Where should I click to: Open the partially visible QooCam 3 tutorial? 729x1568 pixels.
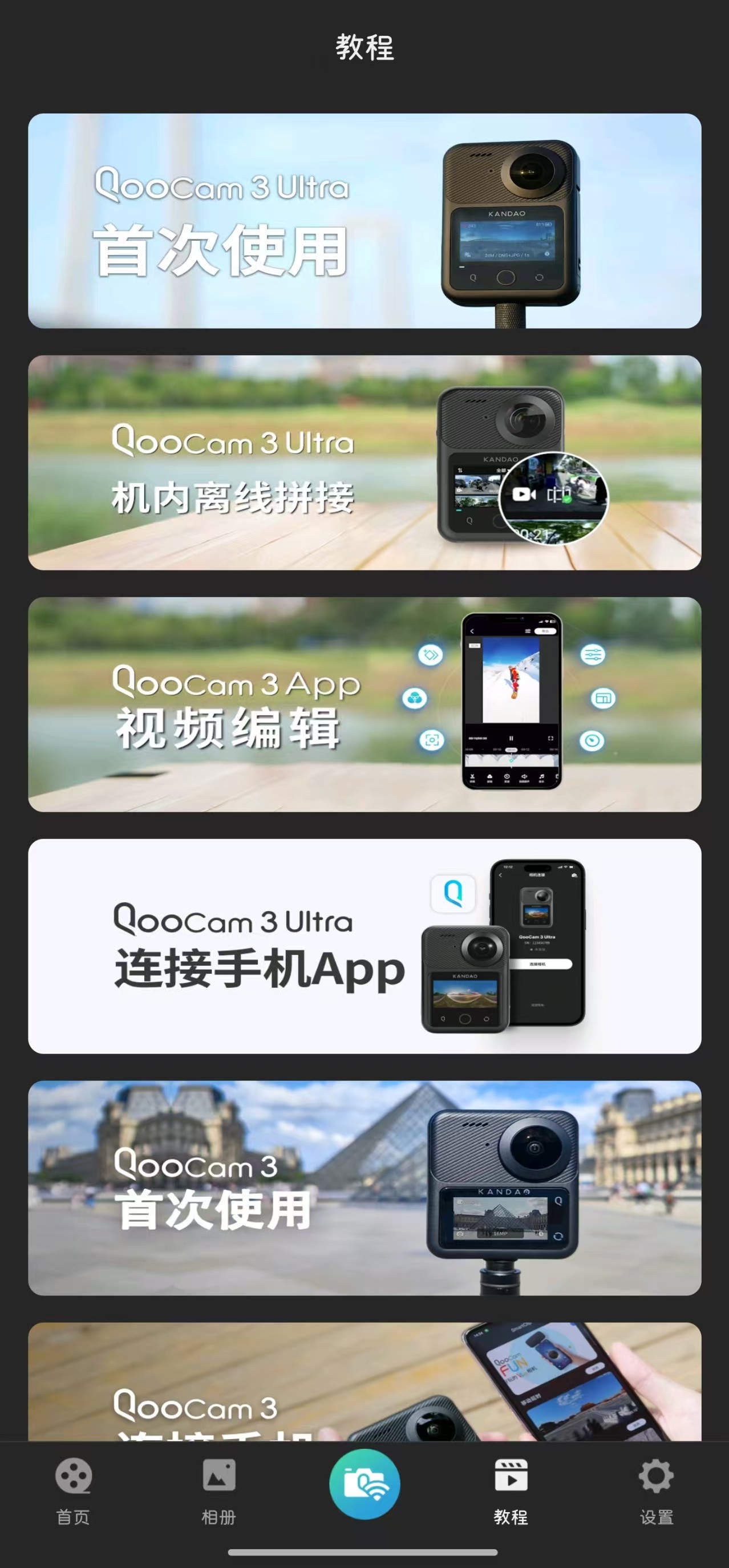pyautogui.click(x=364, y=1381)
